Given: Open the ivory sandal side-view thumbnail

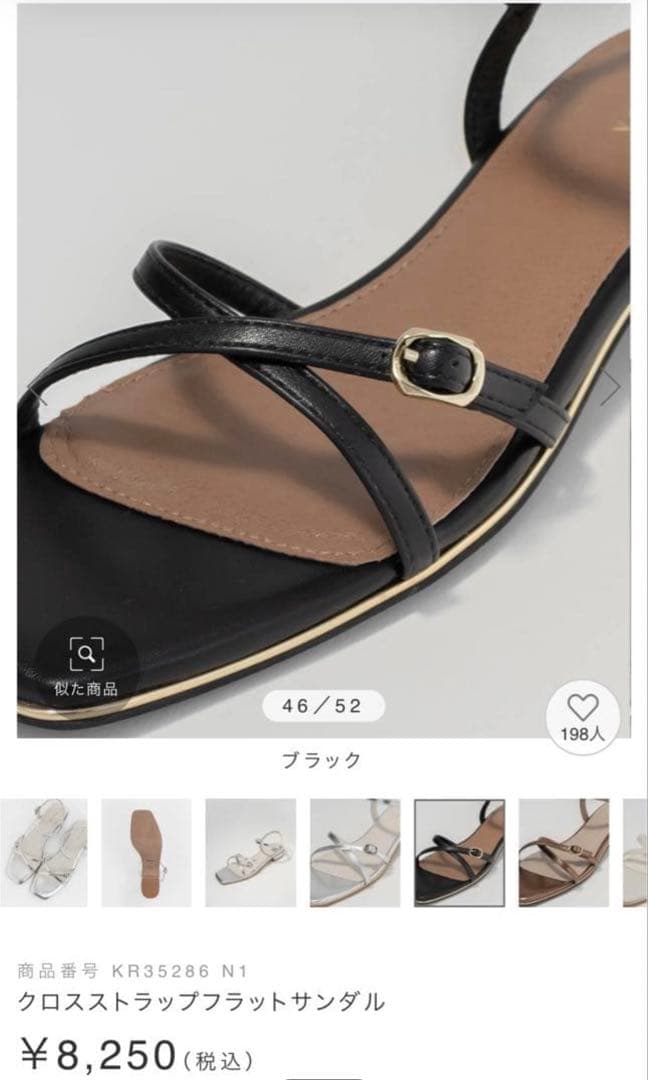Looking at the screenshot, I should [x=251, y=852].
